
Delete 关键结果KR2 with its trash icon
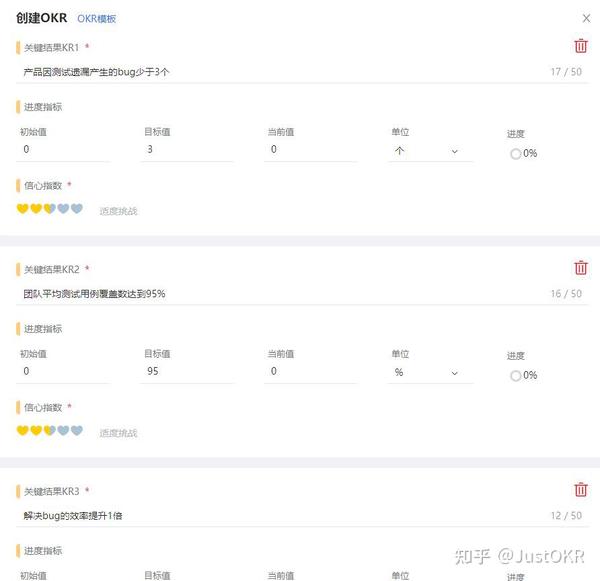click(x=581, y=267)
